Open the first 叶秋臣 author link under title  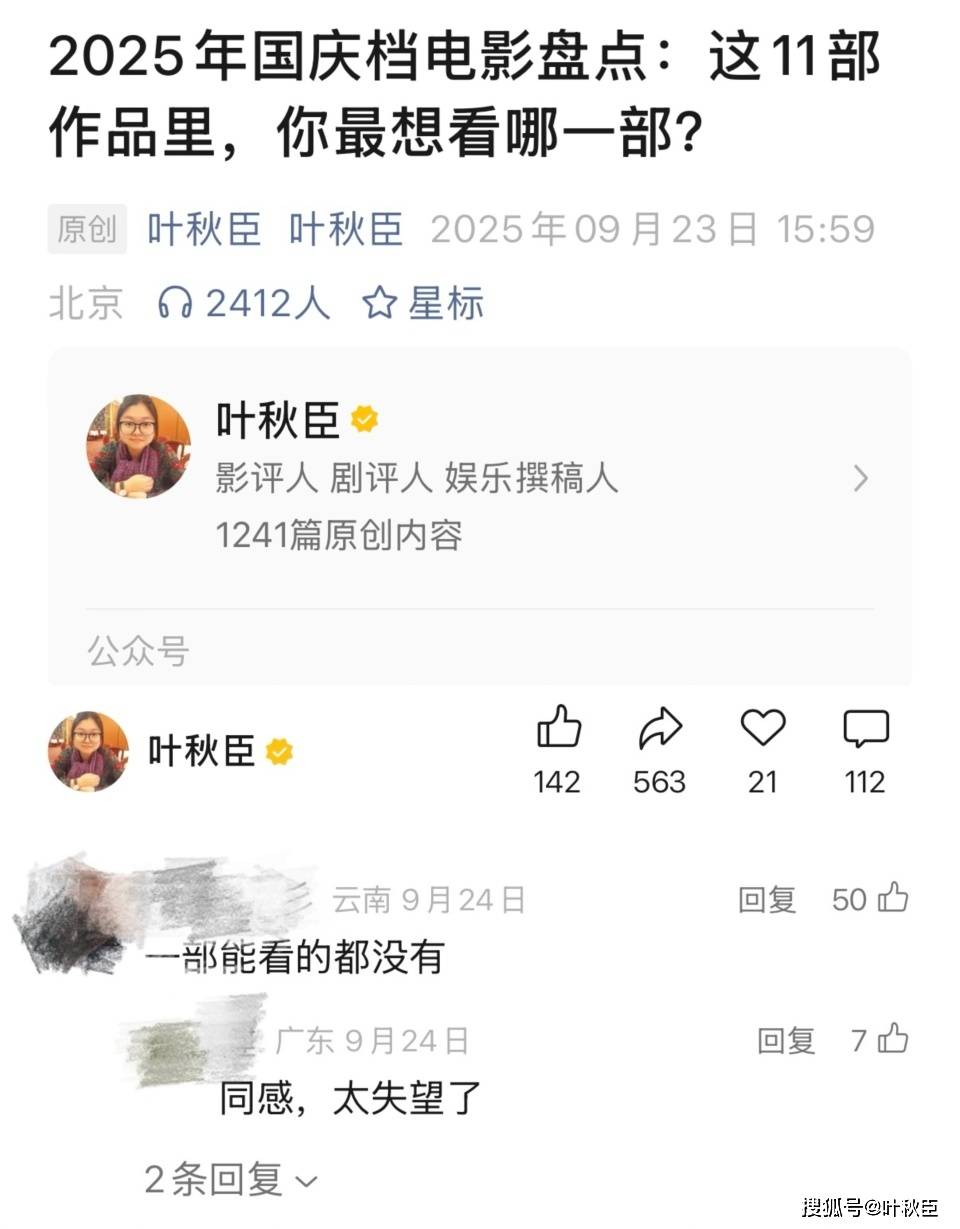[204, 229]
